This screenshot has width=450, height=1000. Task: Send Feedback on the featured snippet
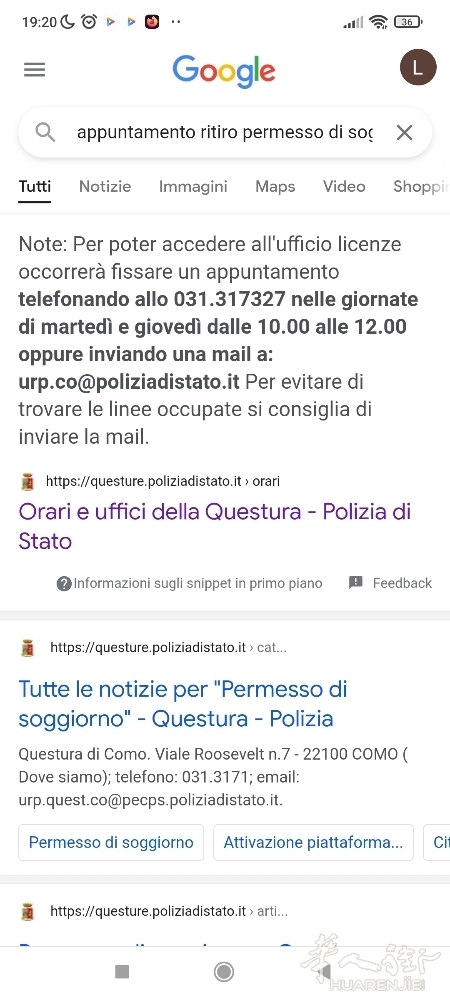coord(390,583)
